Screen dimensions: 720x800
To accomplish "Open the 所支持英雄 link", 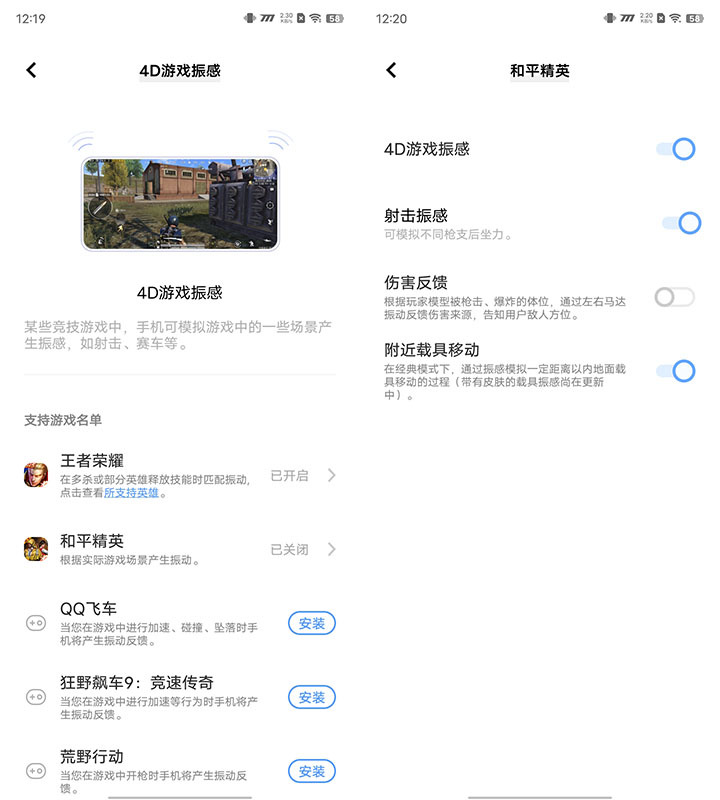I will [x=129, y=493].
